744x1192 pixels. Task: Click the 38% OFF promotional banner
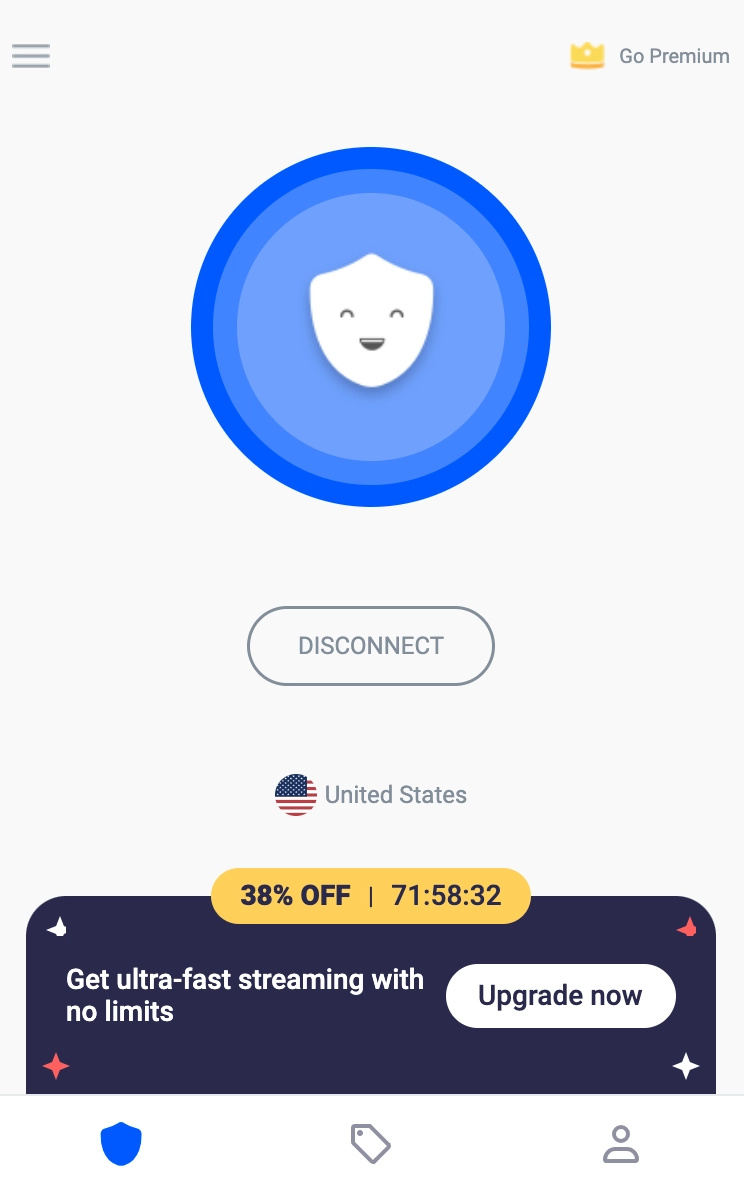[295, 895]
